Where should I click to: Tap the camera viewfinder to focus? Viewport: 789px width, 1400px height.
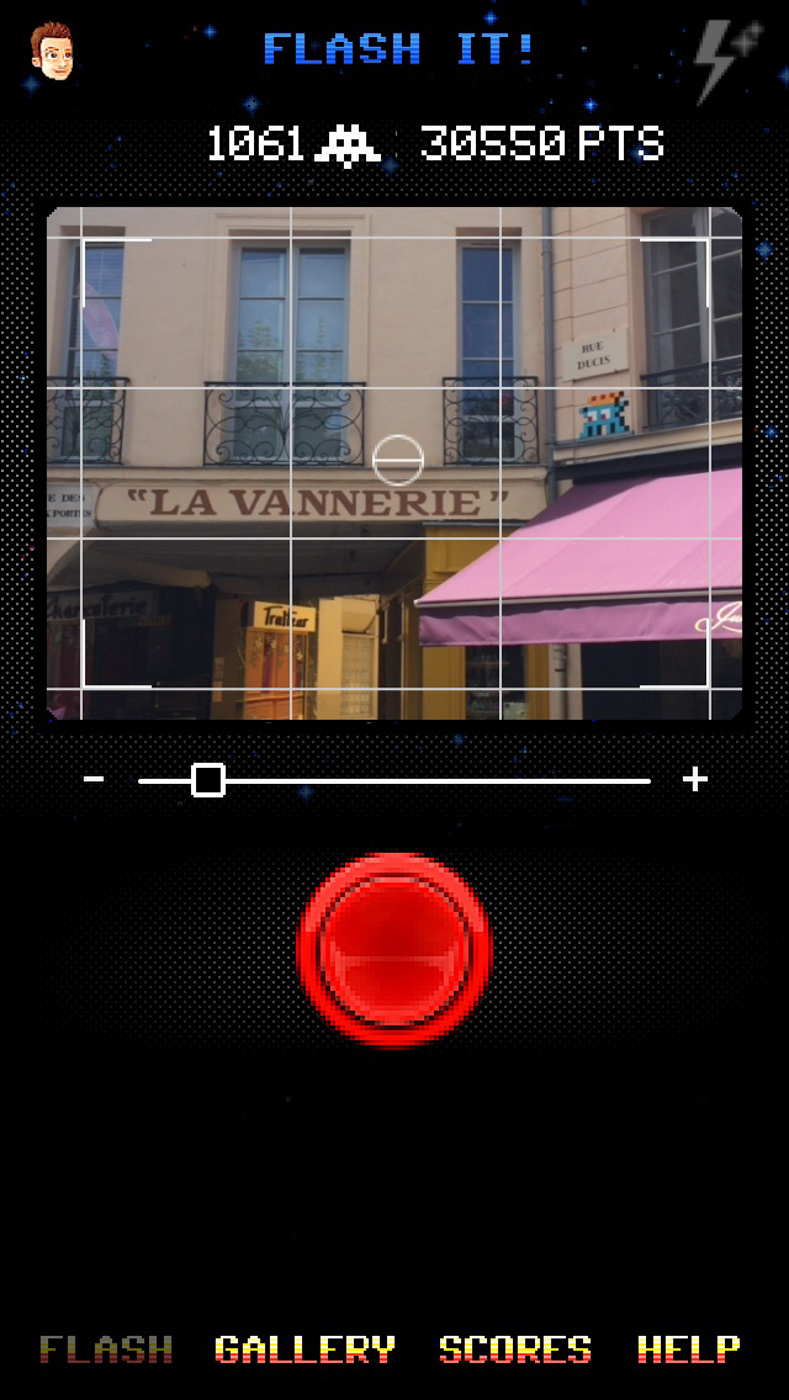395,463
